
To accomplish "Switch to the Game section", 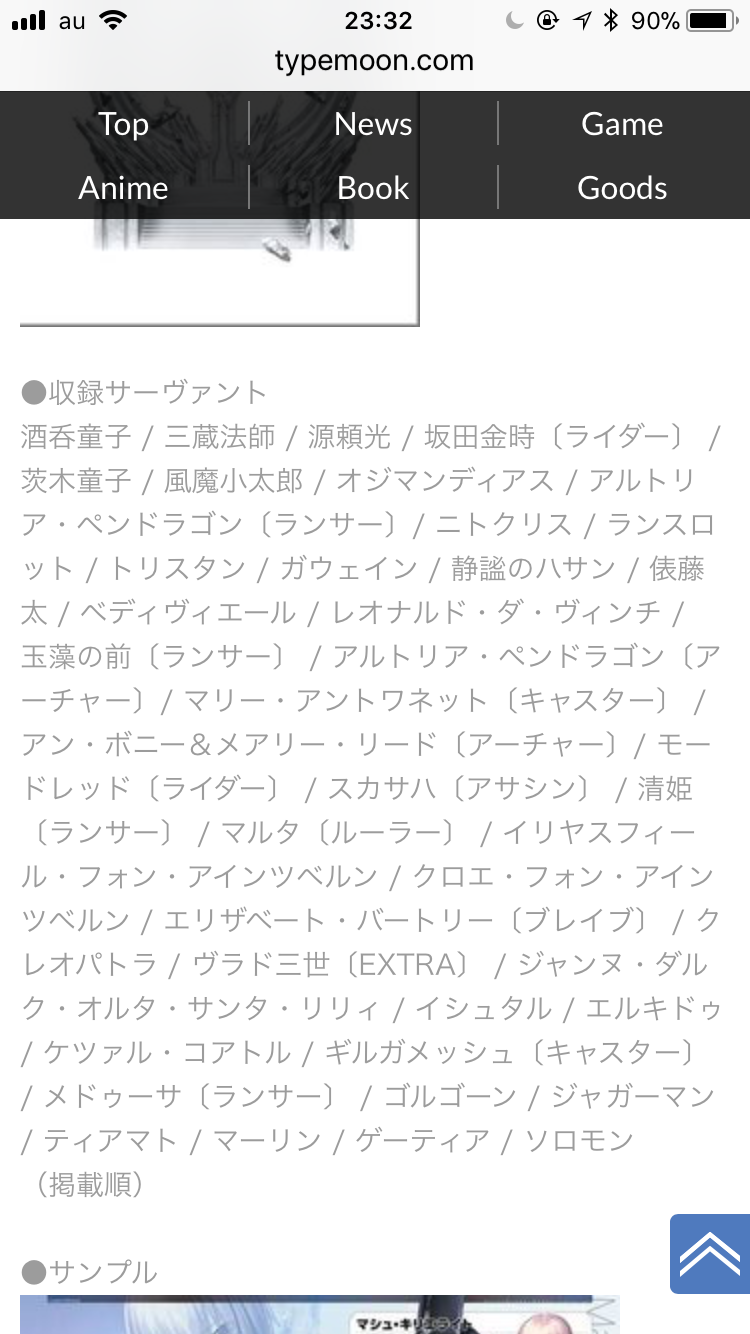I will (622, 124).
